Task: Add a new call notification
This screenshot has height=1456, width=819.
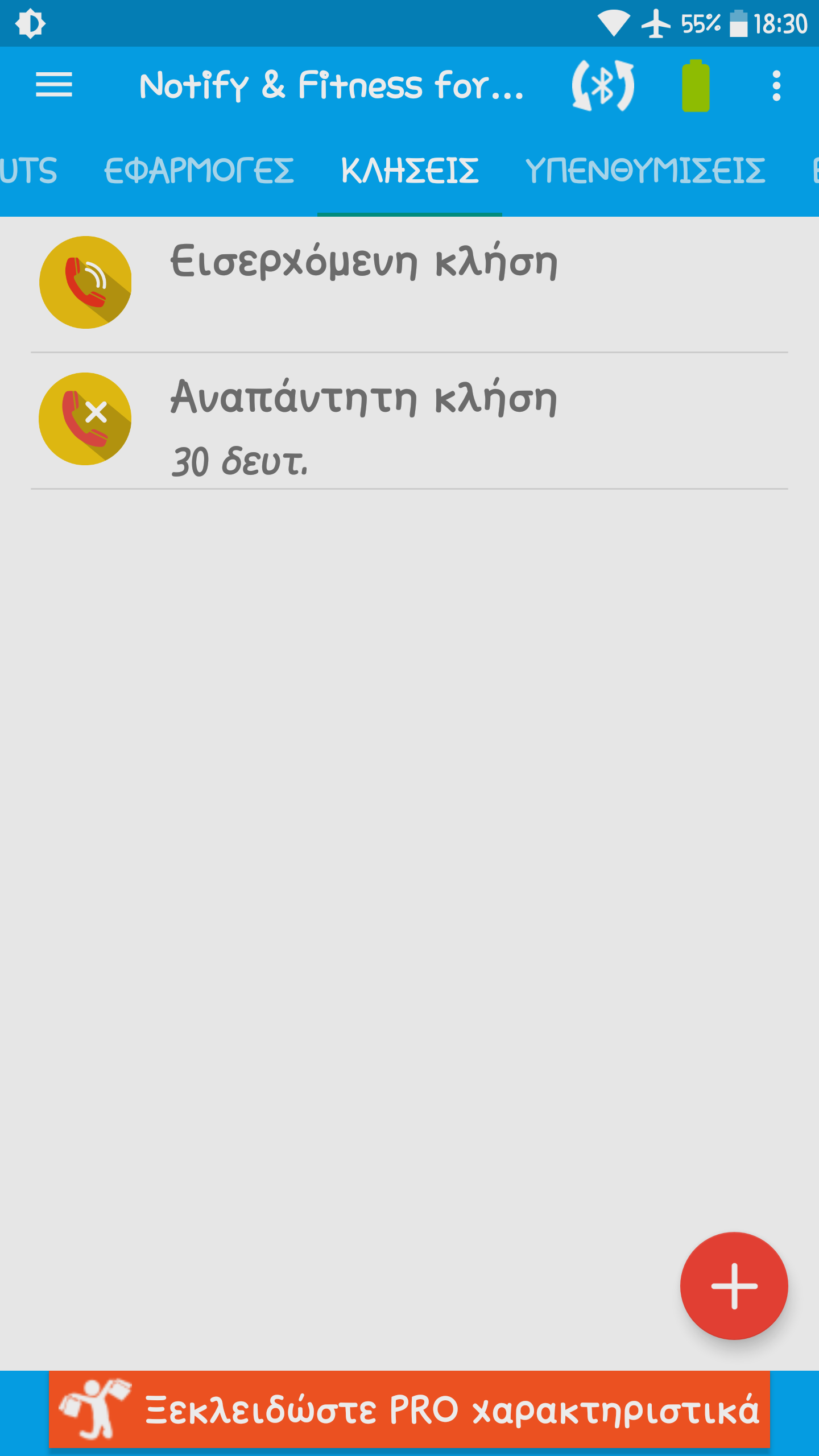Action: (x=734, y=1285)
